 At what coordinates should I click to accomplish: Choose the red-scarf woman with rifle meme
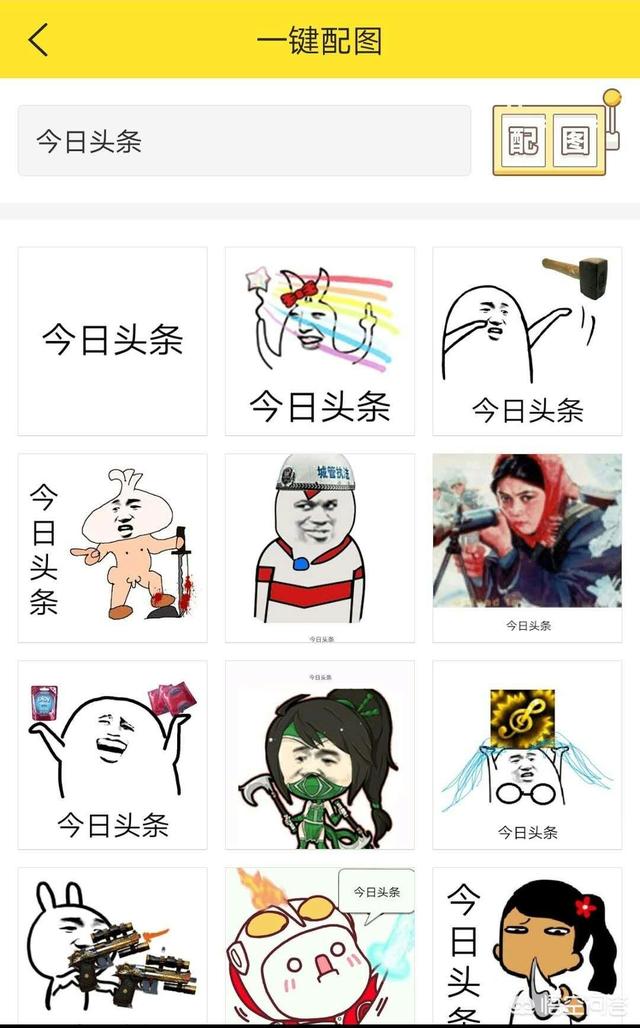pyautogui.click(x=527, y=548)
